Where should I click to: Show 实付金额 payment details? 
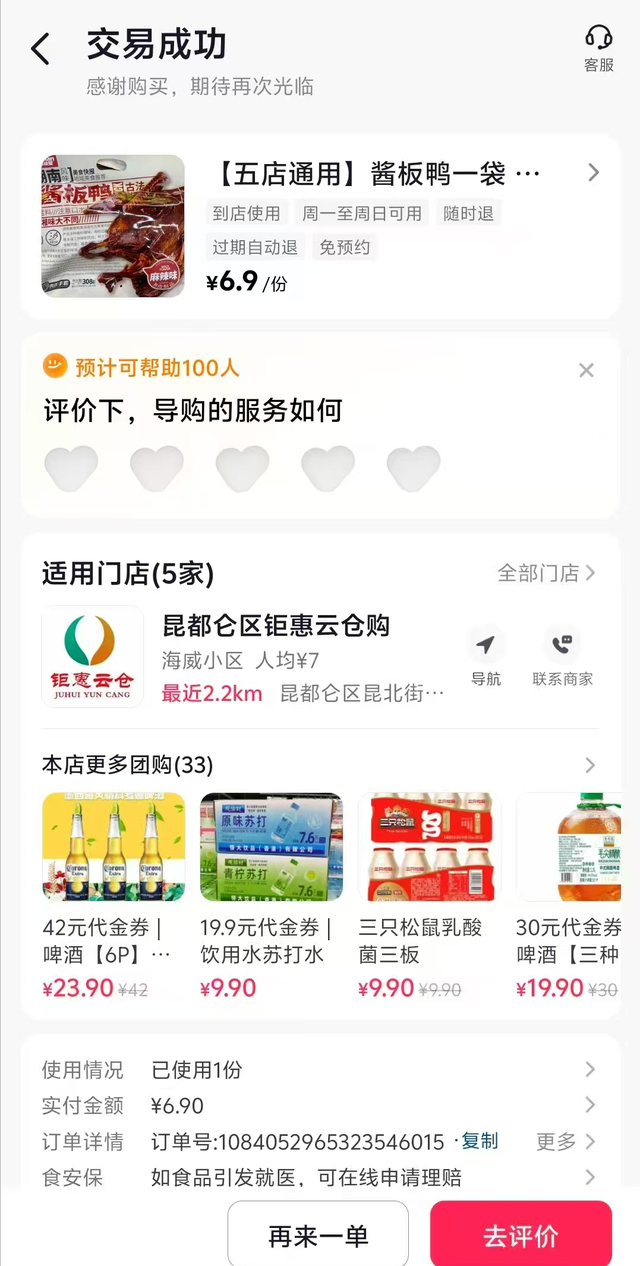pos(320,1106)
